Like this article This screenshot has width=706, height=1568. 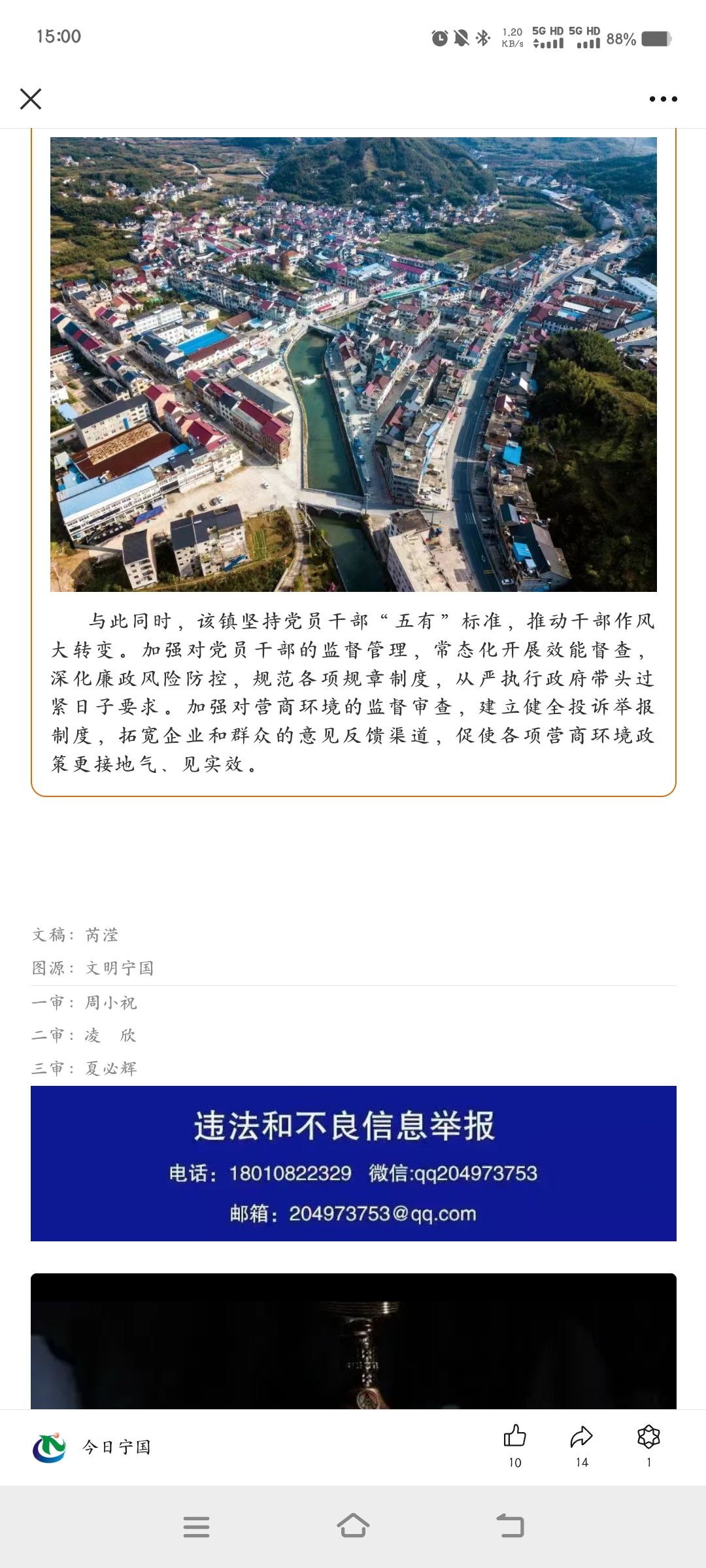coord(515,1437)
